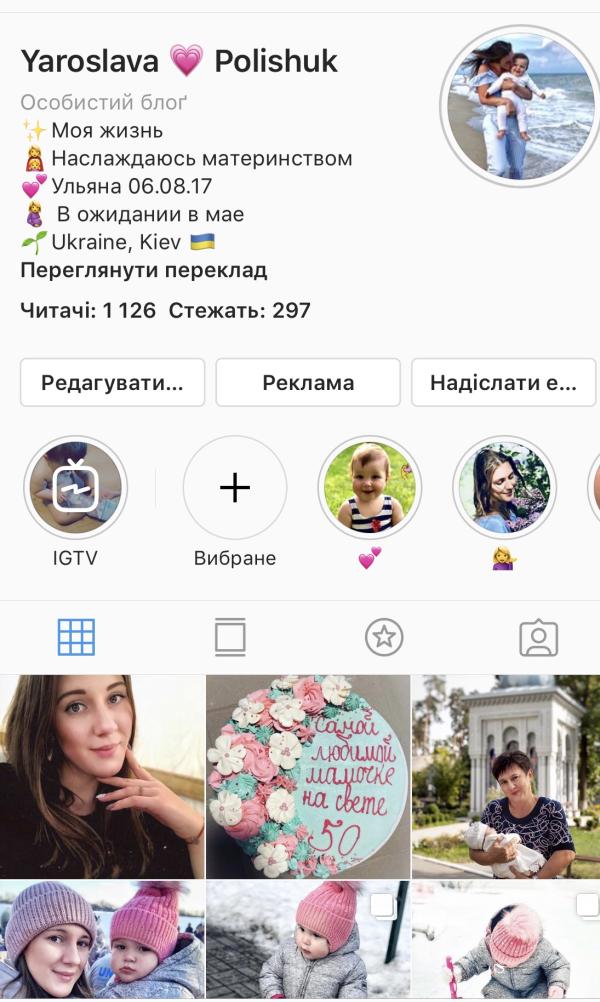The image size is (600, 1002).
Task: Open the woman emoji story highlight
Action: pyautogui.click(x=504, y=488)
